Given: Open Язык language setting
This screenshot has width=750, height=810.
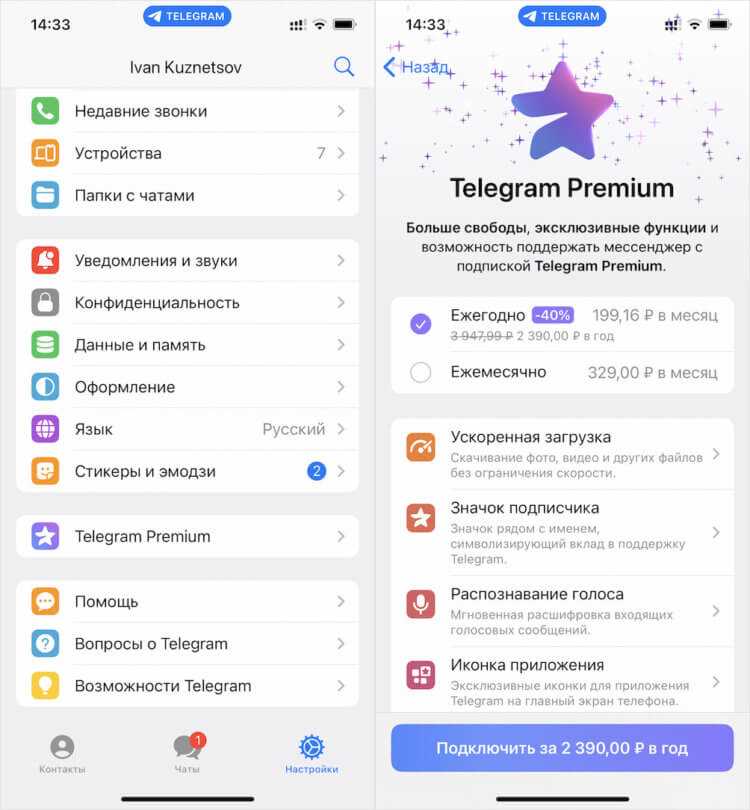Looking at the screenshot, I should 187,429.
